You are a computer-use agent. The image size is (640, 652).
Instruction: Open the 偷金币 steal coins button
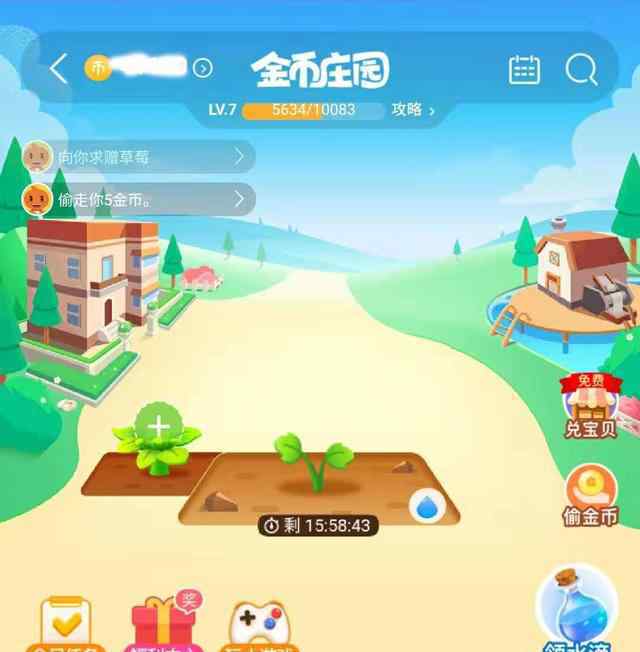click(x=590, y=495)
